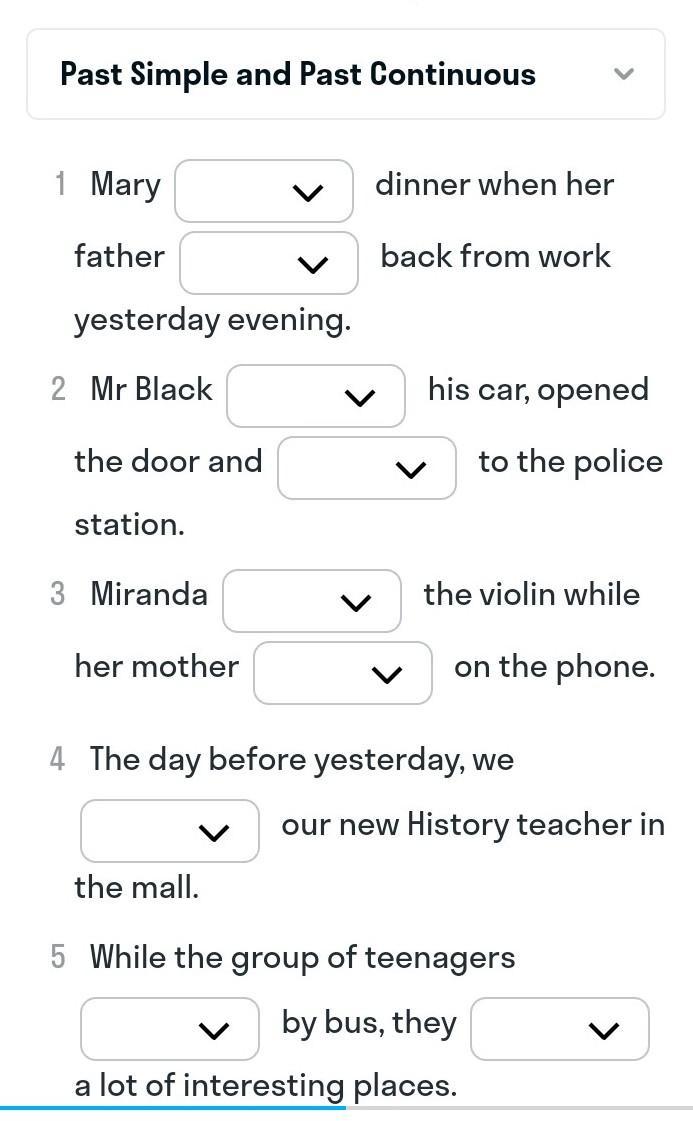Select an answer after Miranda

click(x=312, y=601)
